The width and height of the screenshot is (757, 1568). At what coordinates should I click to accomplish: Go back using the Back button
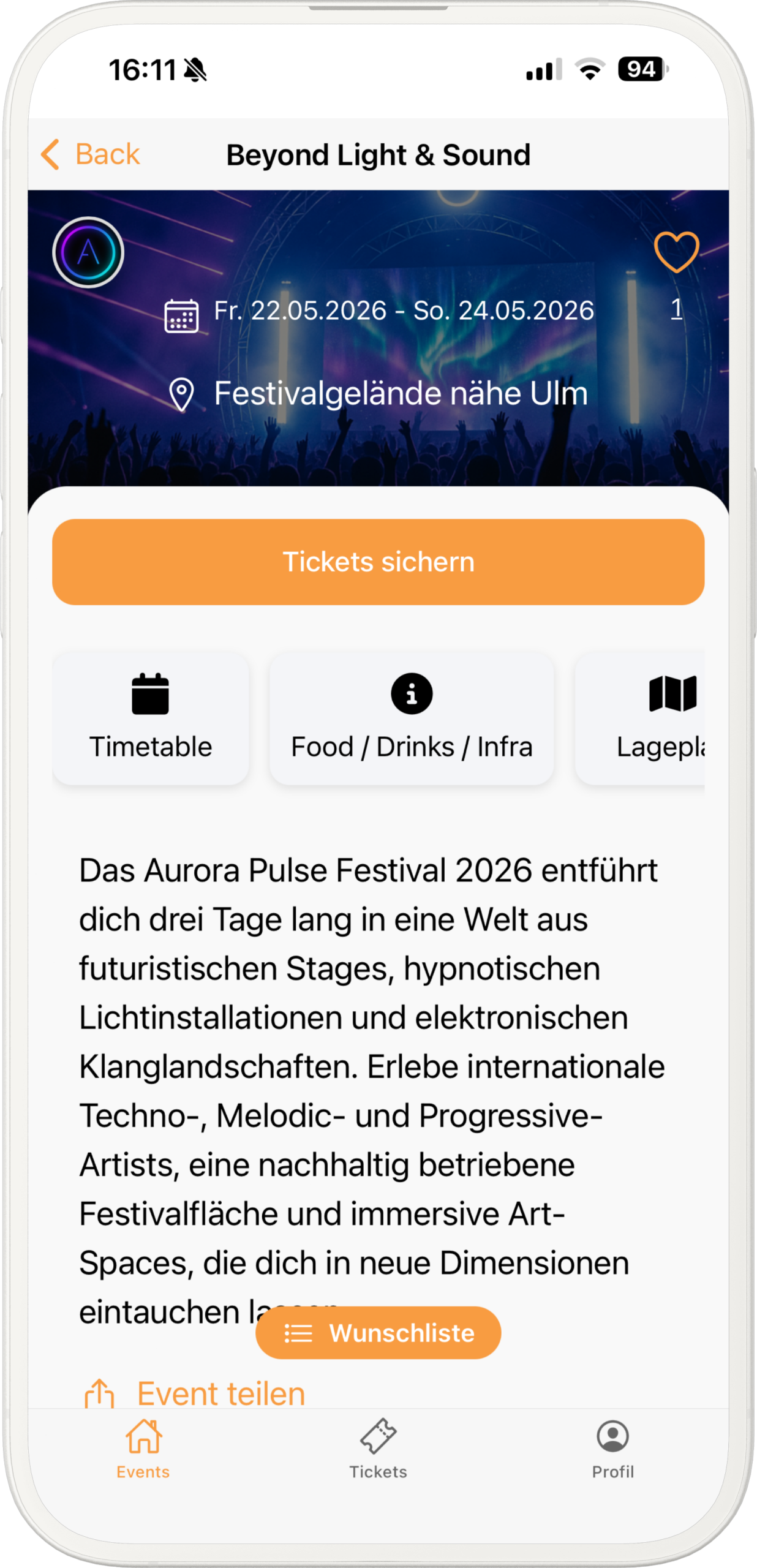click(91, 154)
